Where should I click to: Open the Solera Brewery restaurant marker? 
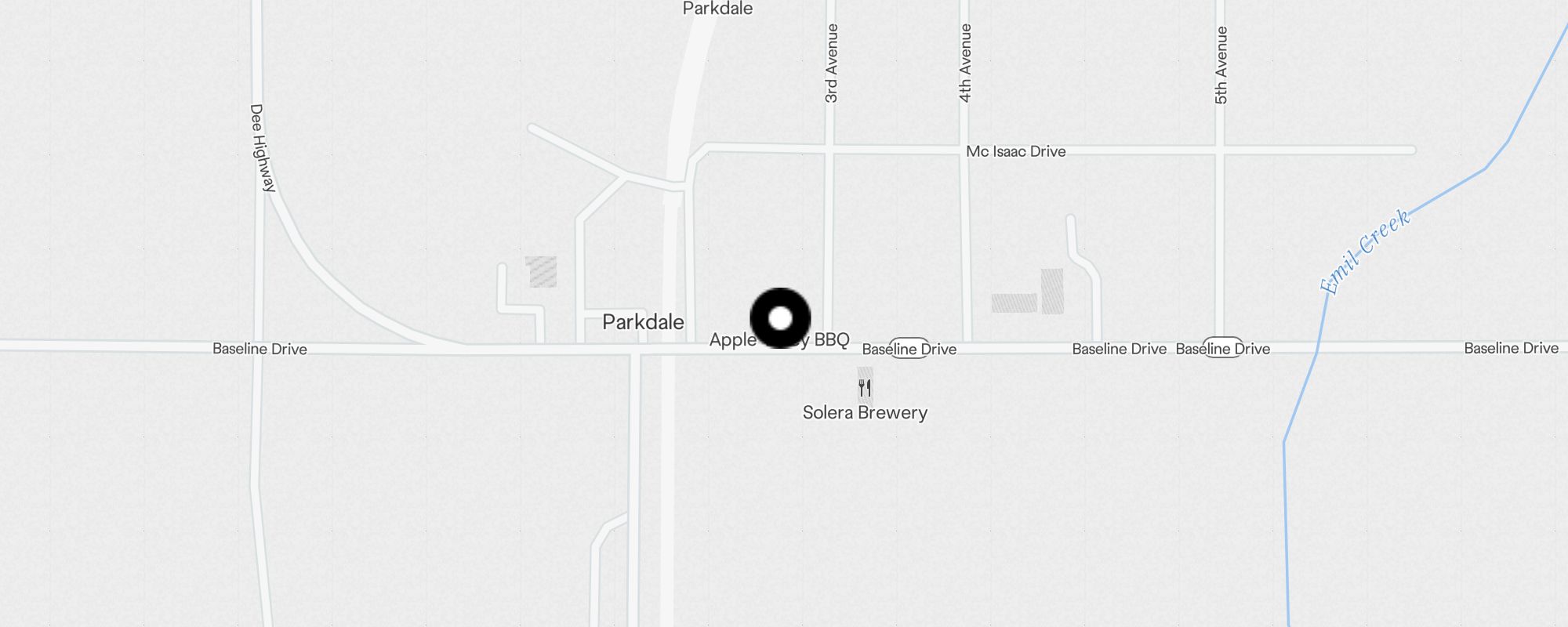pyautogui.click(x=865, y=387)
